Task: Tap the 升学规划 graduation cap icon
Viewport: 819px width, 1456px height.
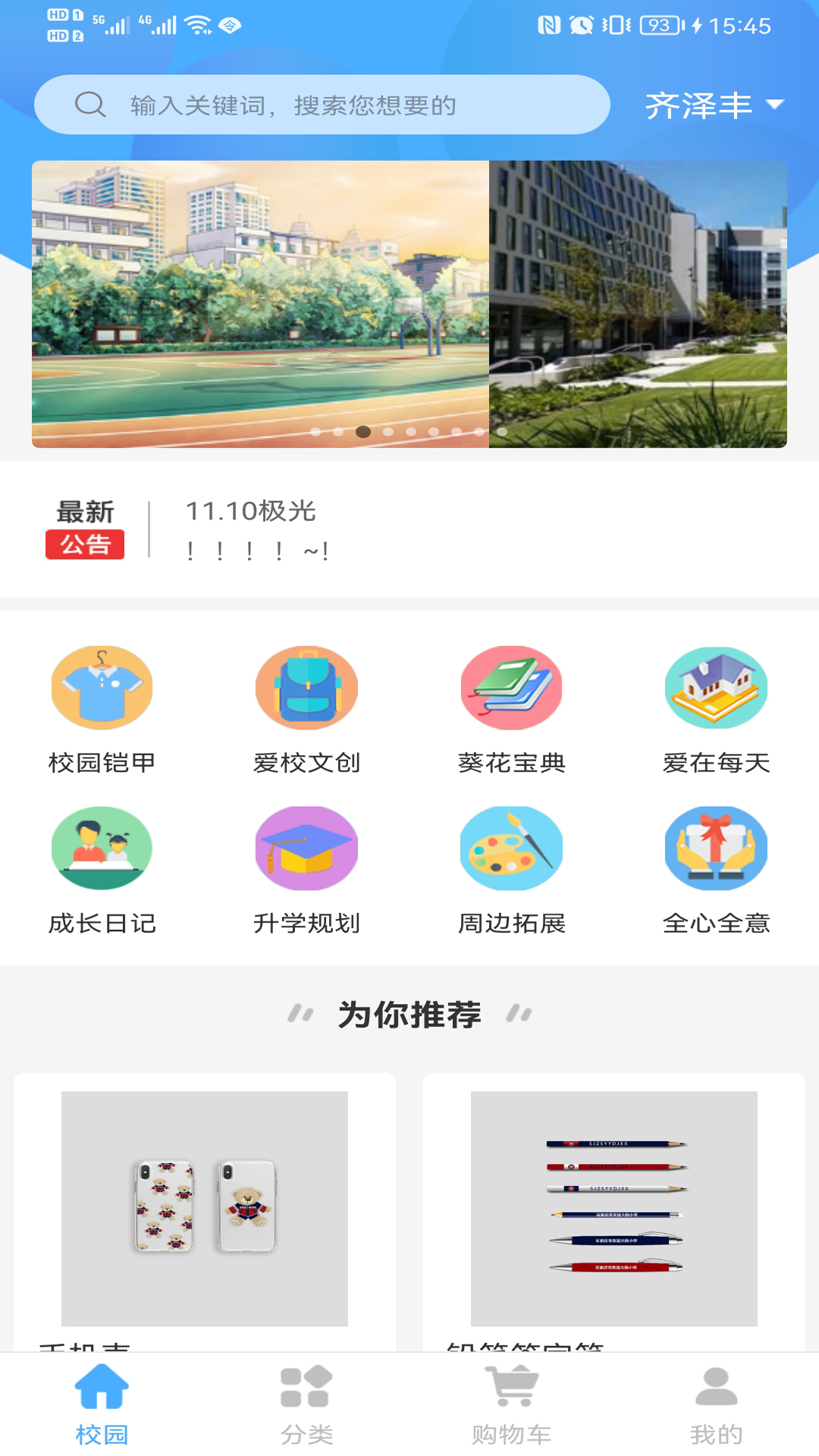Action: tap(306, 849)
